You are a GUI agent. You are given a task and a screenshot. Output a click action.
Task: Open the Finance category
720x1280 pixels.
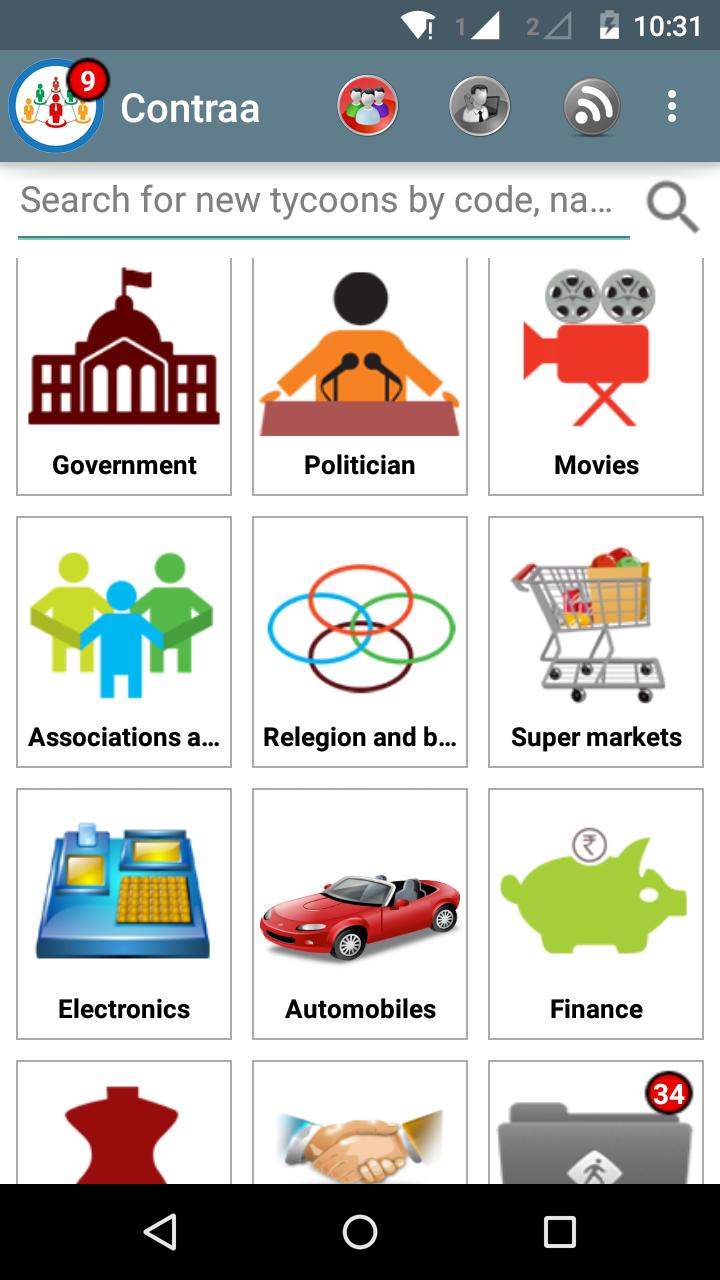(x=596, y=914)
